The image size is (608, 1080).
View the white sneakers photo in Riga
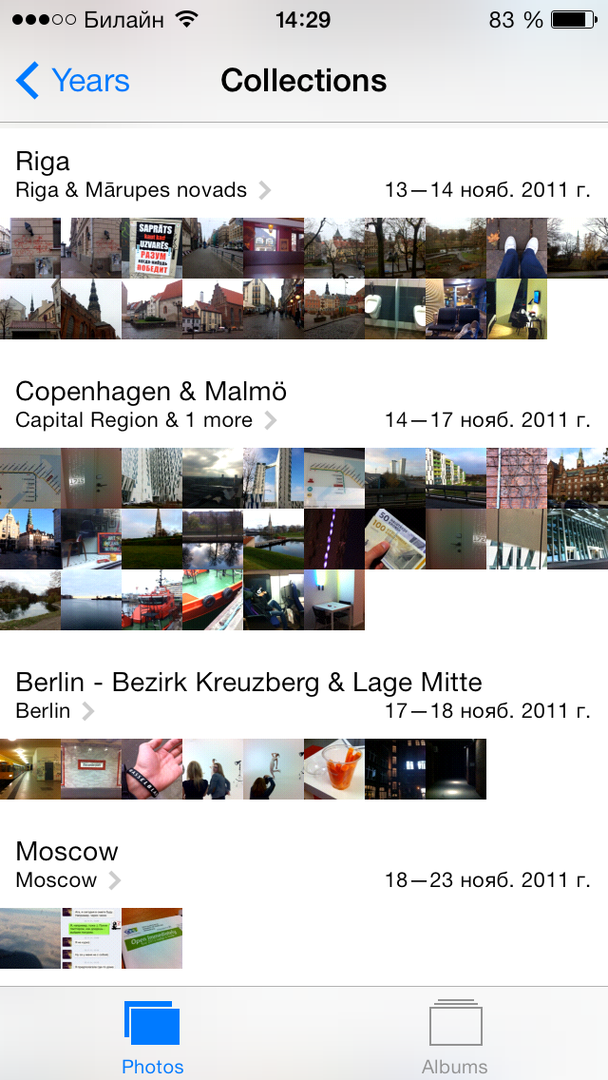click(x=516, y=248)
